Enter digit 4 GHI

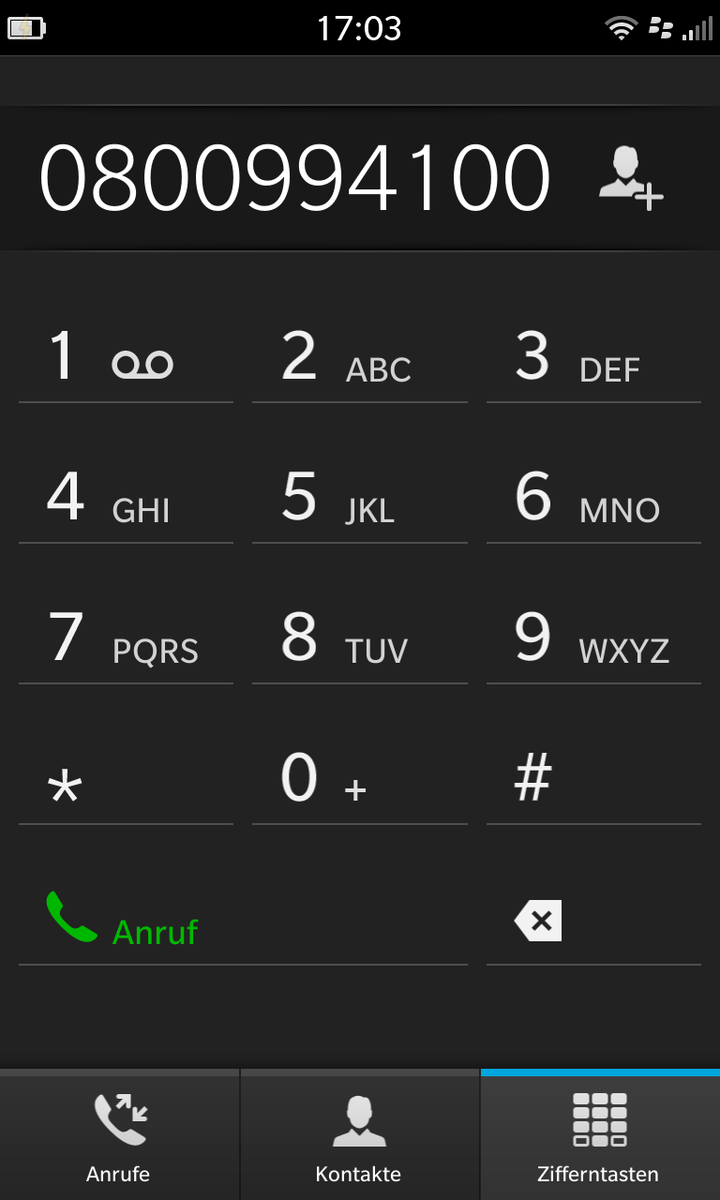pyautogui.click(x=125, y=498)
